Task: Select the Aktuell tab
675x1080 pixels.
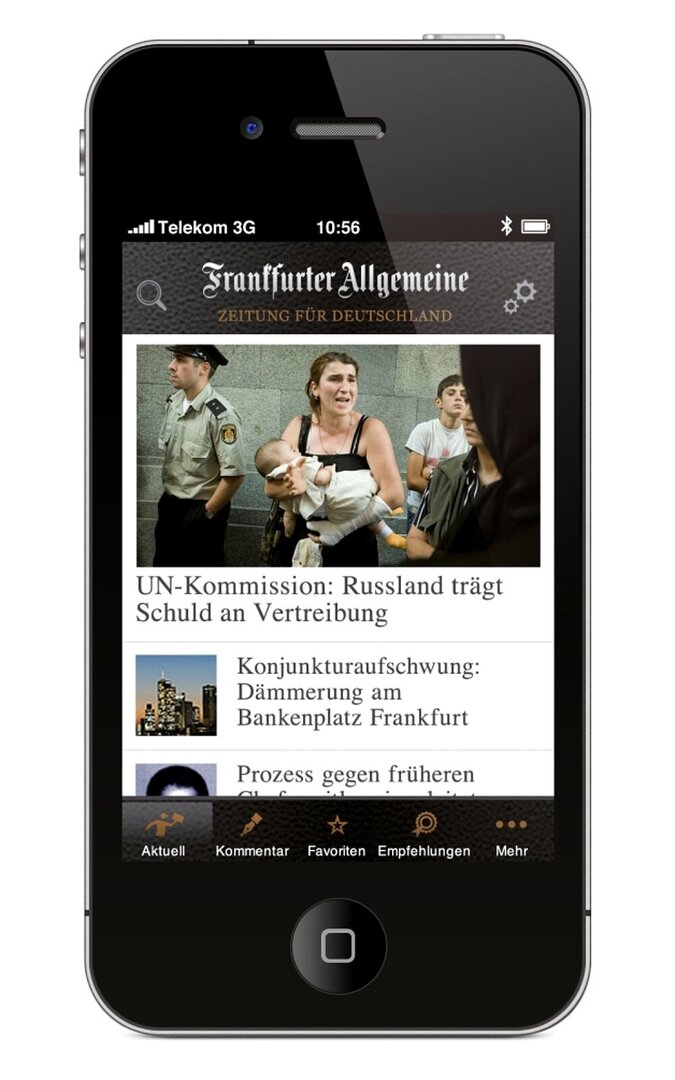Action: coord(164,834)
